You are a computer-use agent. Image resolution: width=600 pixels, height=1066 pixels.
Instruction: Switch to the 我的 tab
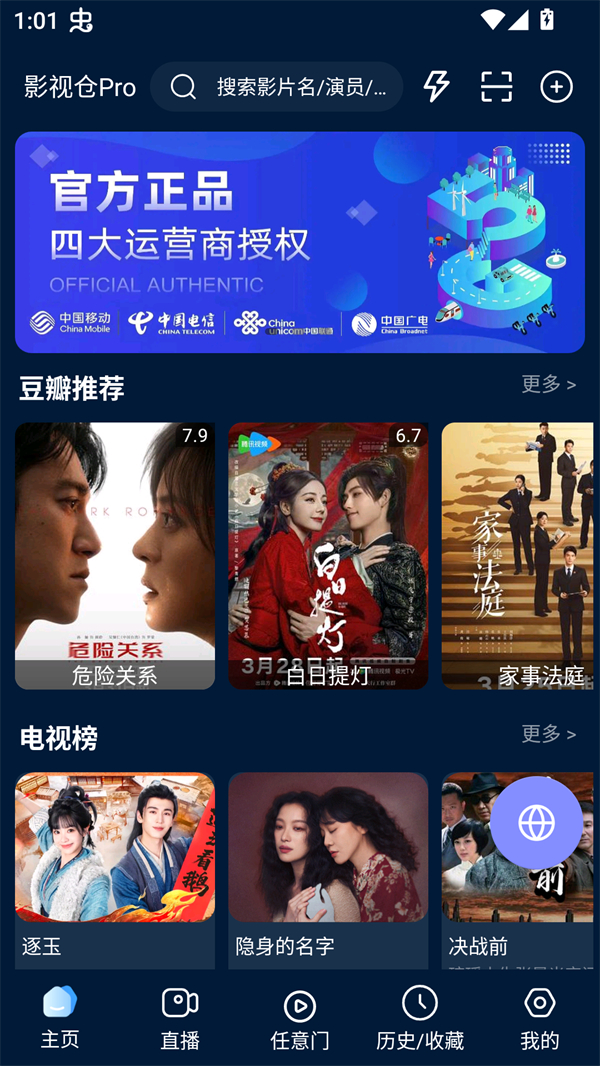coord(539,1017)
